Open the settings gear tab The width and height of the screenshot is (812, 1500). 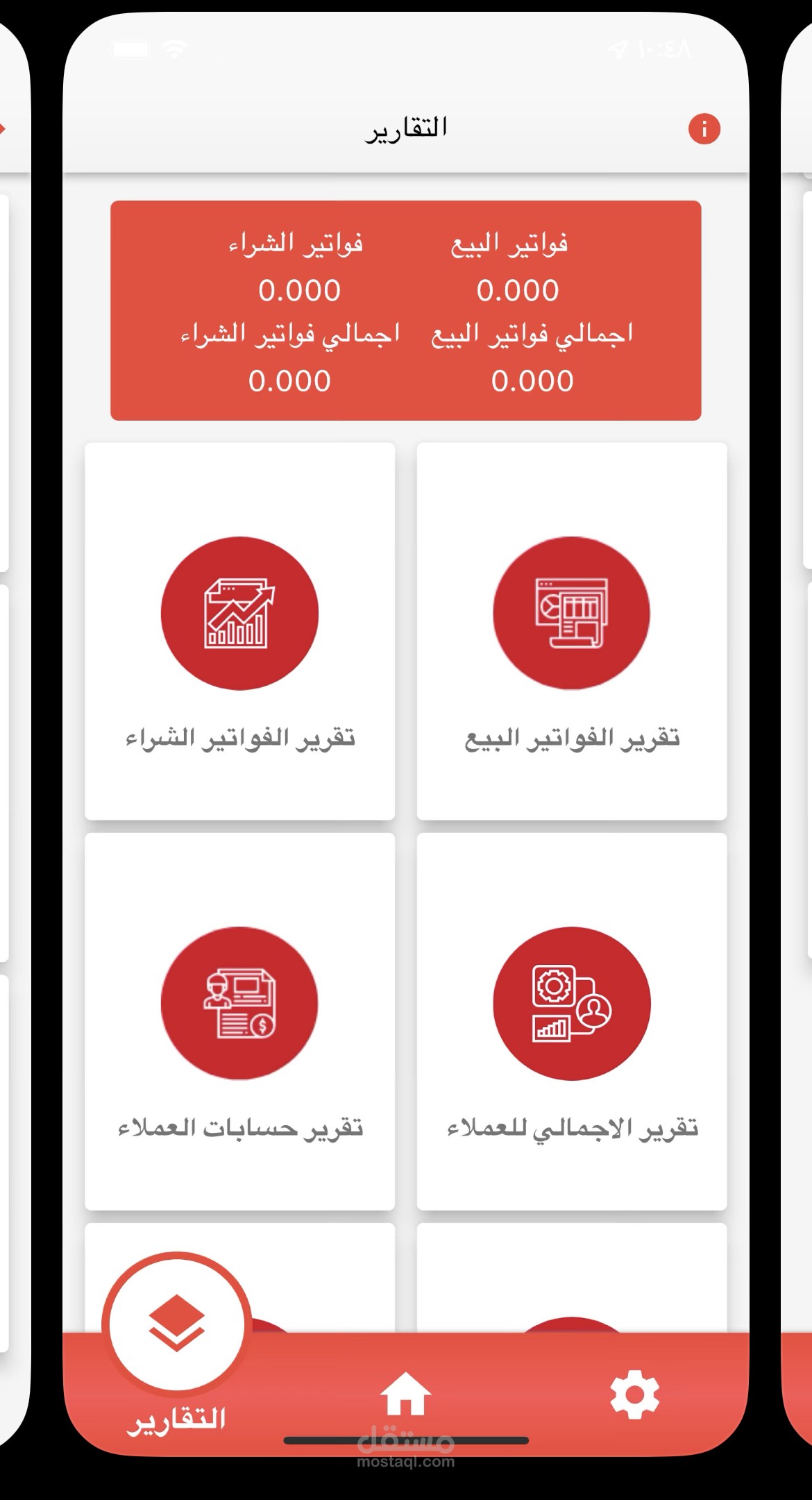[634, 1395]
